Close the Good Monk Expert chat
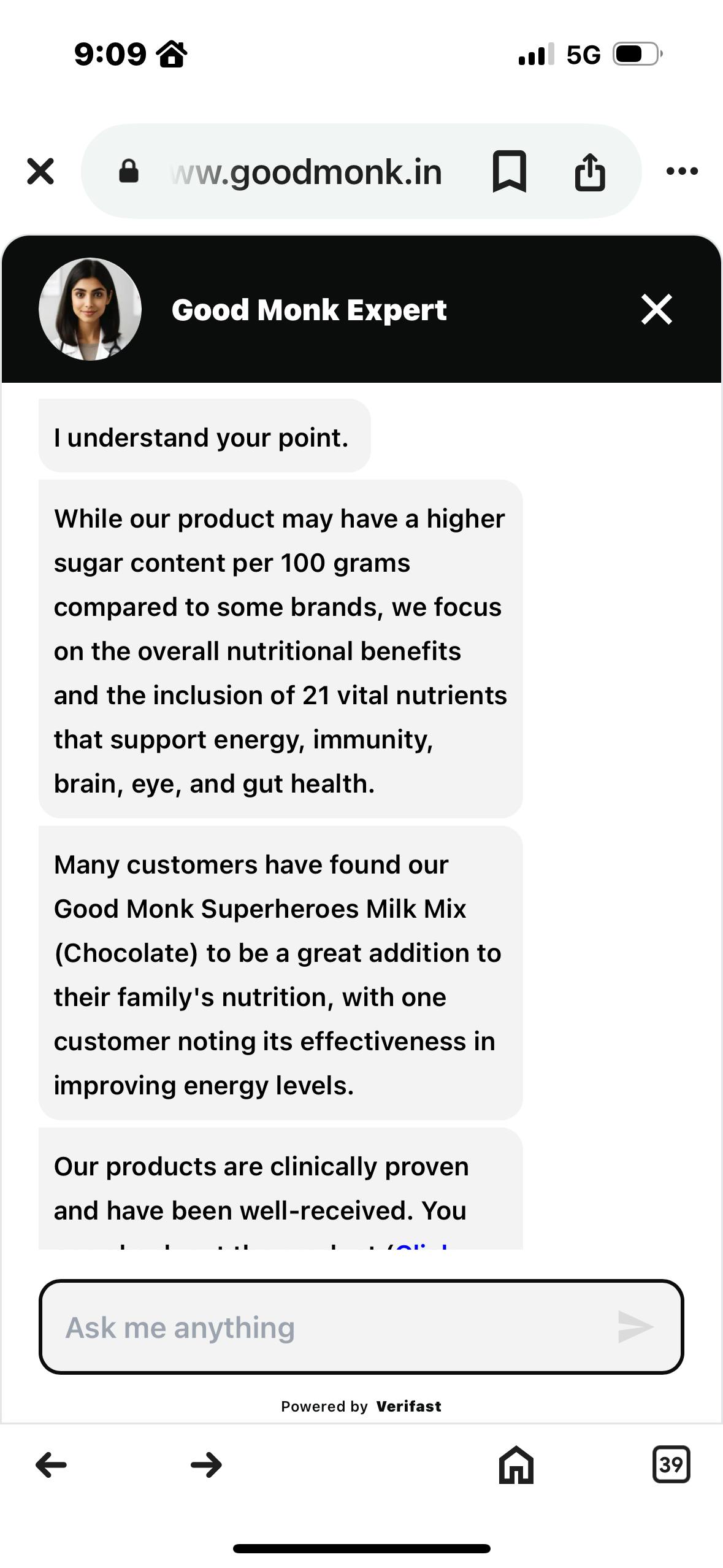723x1568 pixels. (x=656, y=309)
